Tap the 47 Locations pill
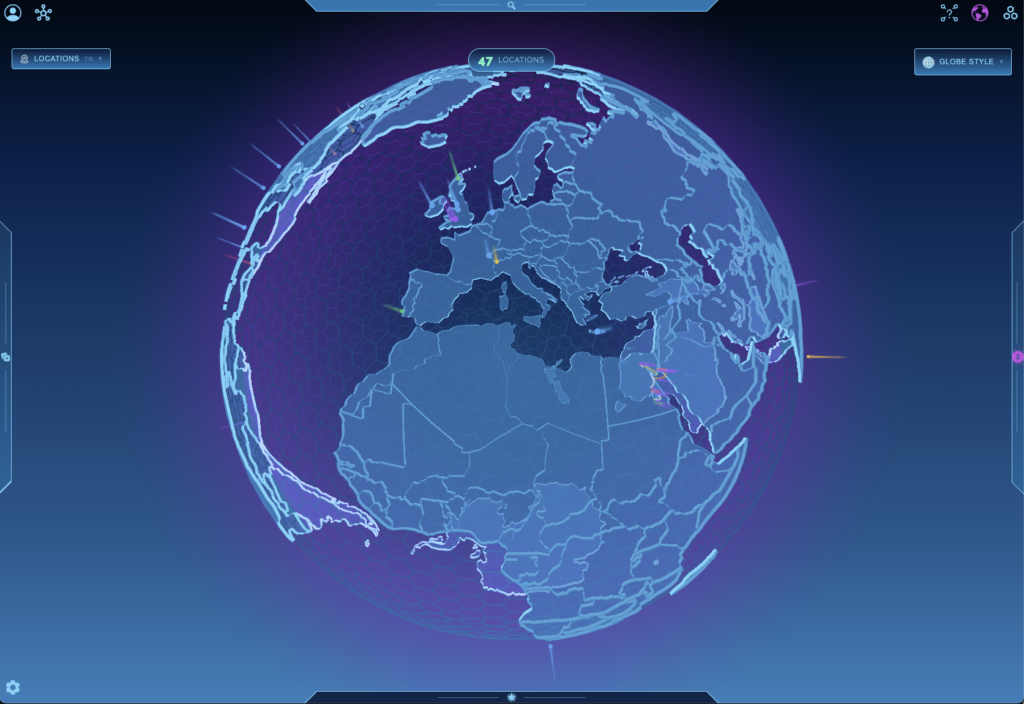The height and width of the screenshot is (704, 1024). [x=511, y=60]
